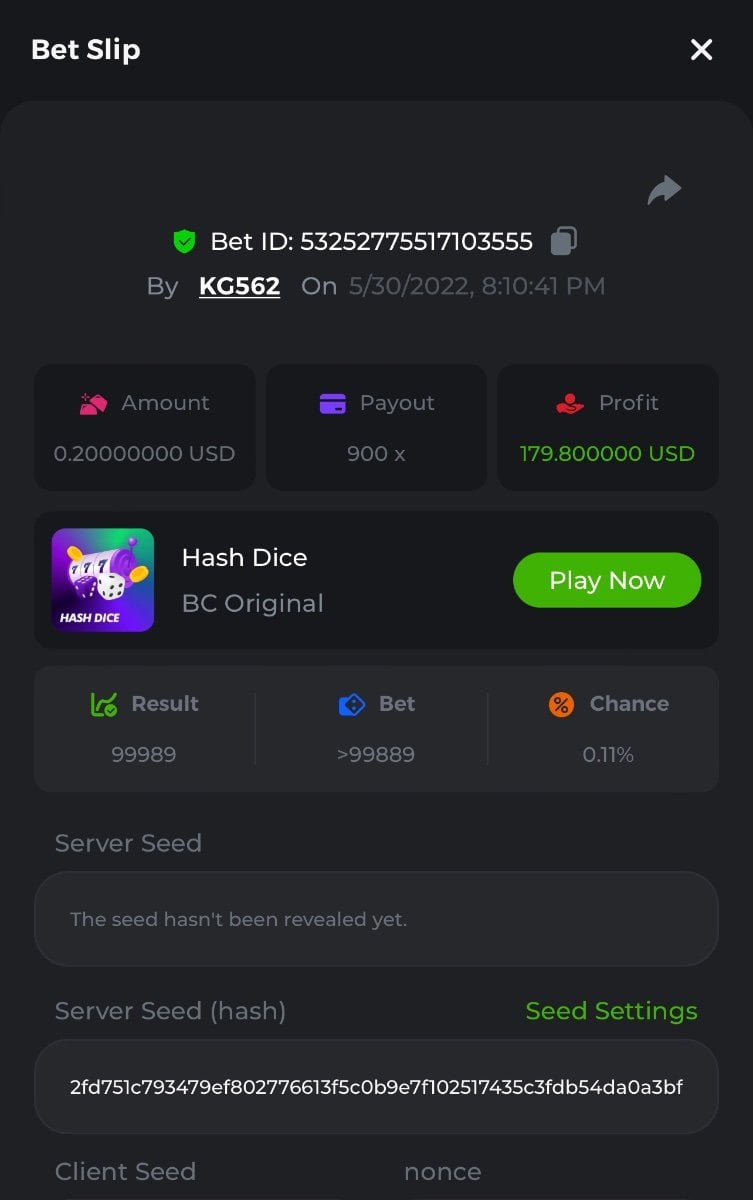The image size is (753, 1200).
Task: Close the Bet Slip panel
Action: click(701, 50)
